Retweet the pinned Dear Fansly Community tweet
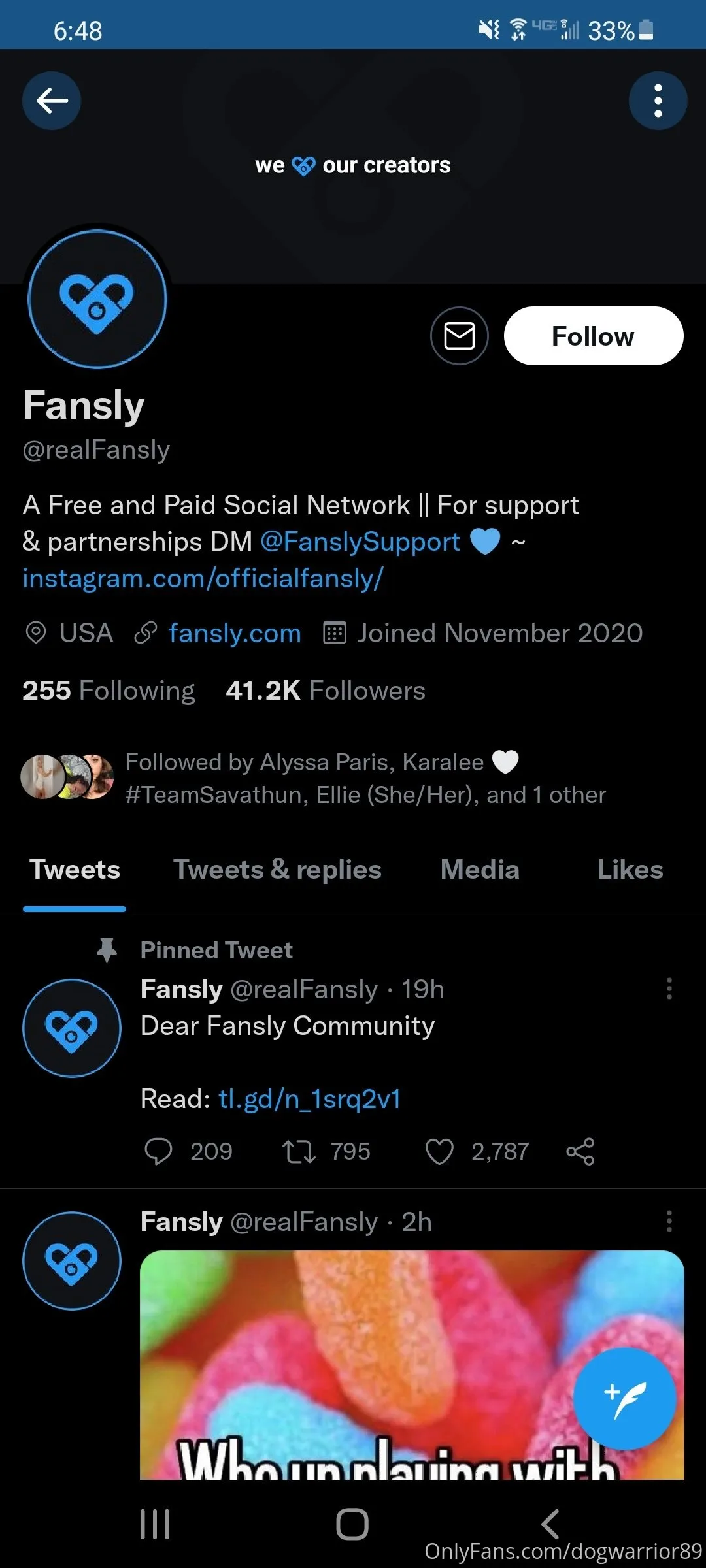The height and width of the screenshot is (1568, 706). pyautogui.click(x=299, y=1151)
